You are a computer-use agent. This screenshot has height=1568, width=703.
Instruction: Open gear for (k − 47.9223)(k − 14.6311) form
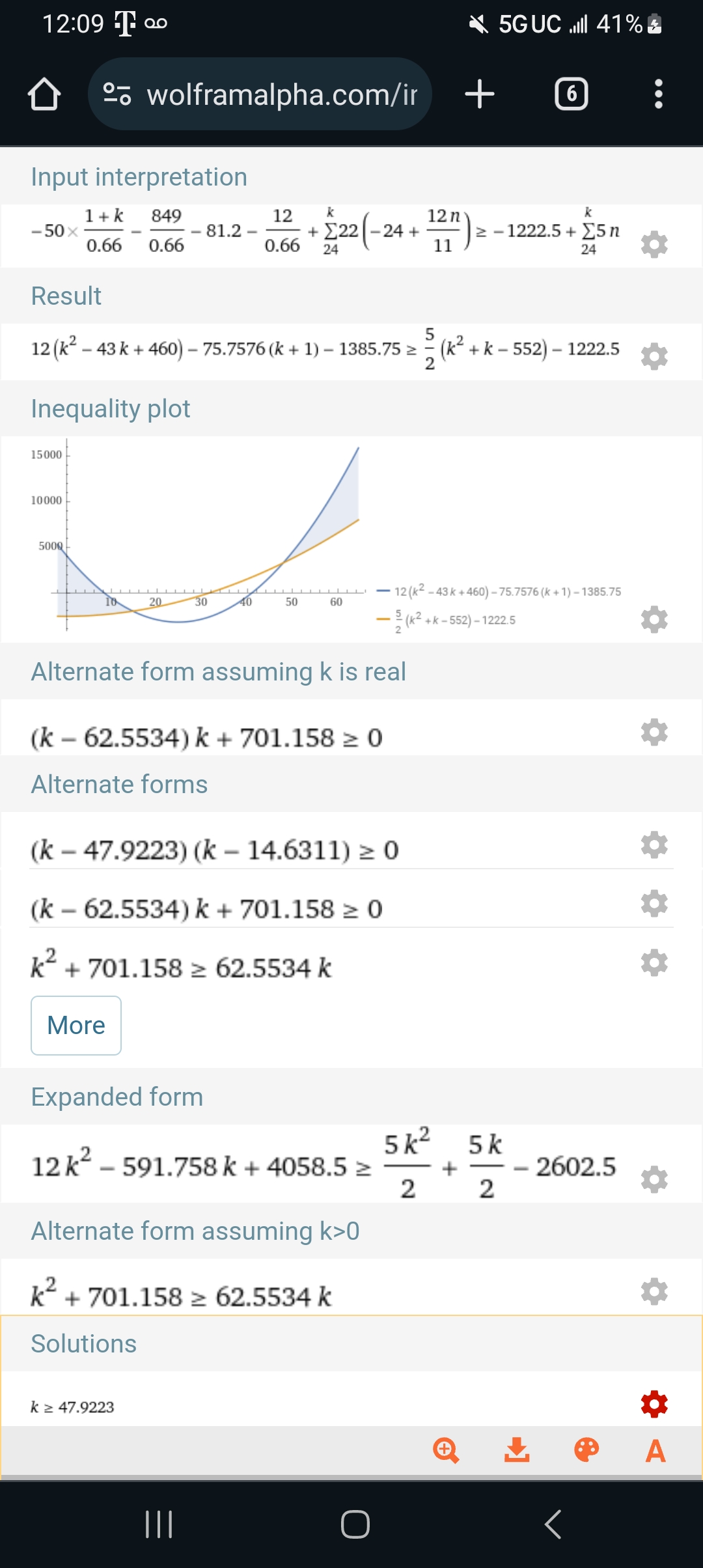[654, 845]
